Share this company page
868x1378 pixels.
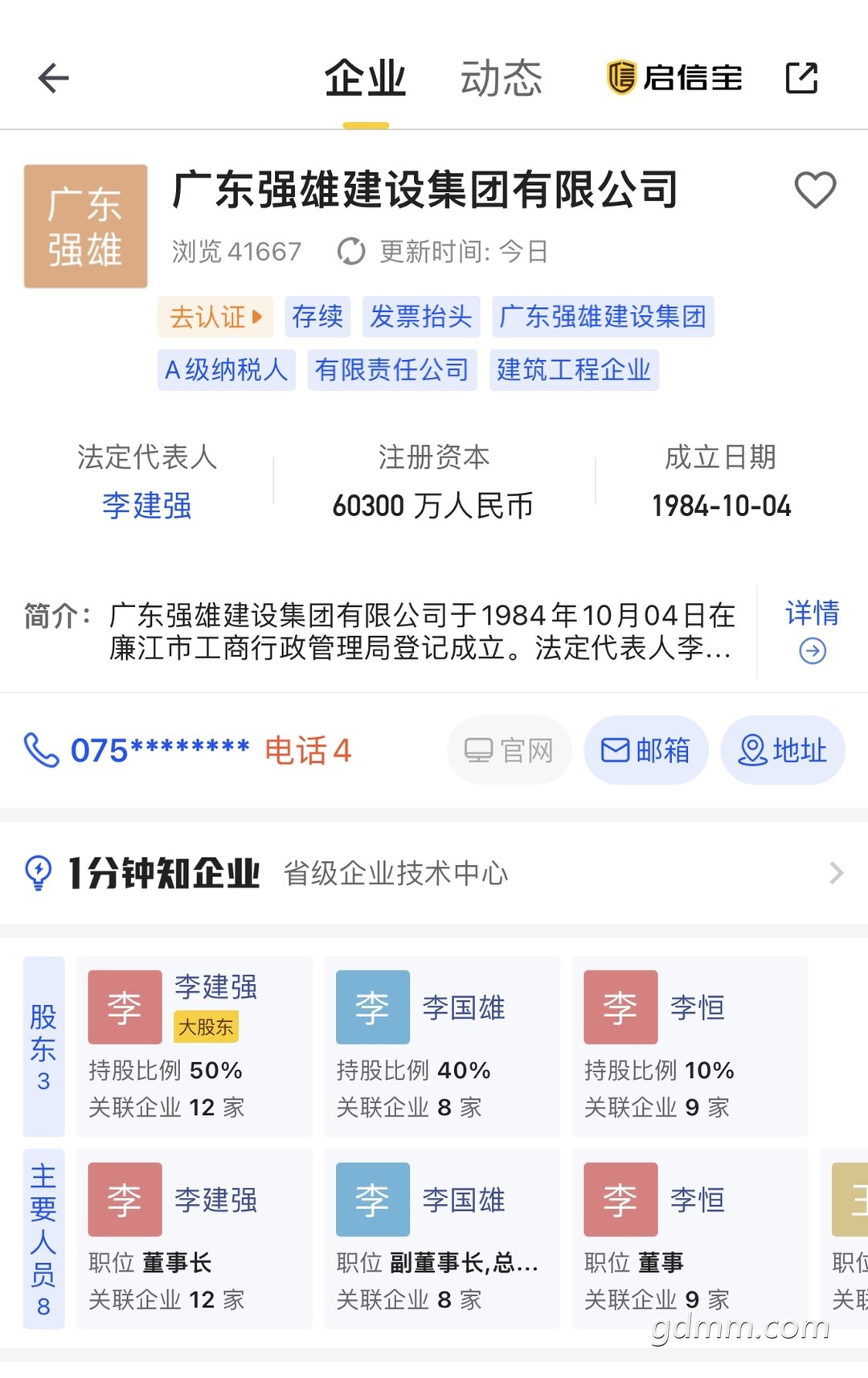pyautogui.click(x=801, y=78)
